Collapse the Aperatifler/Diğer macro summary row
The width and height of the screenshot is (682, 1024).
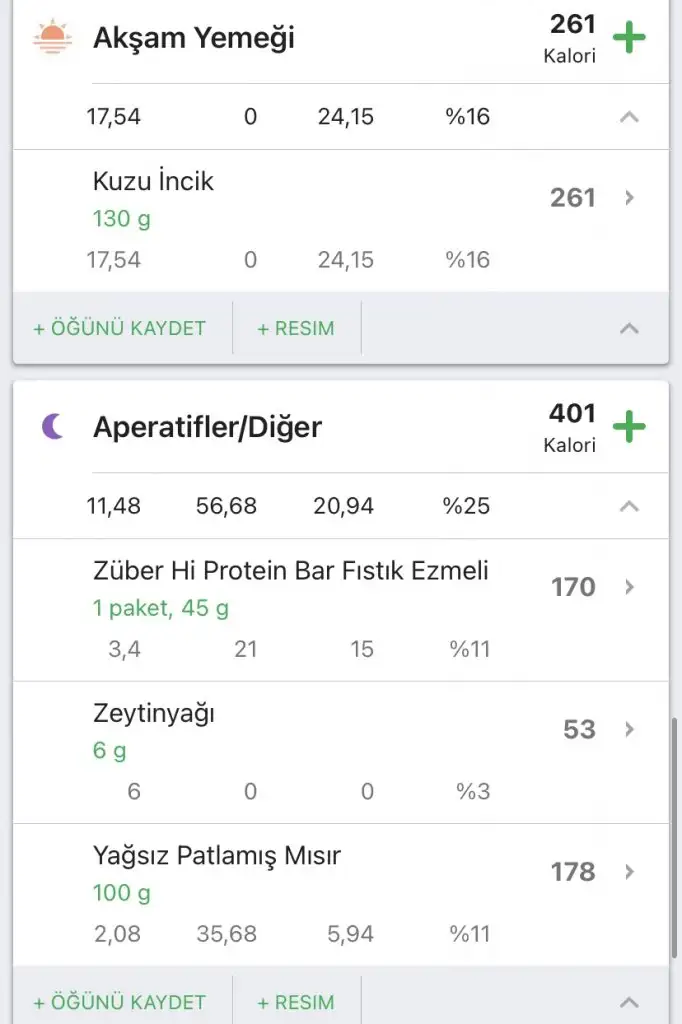(x=629, y=506)
